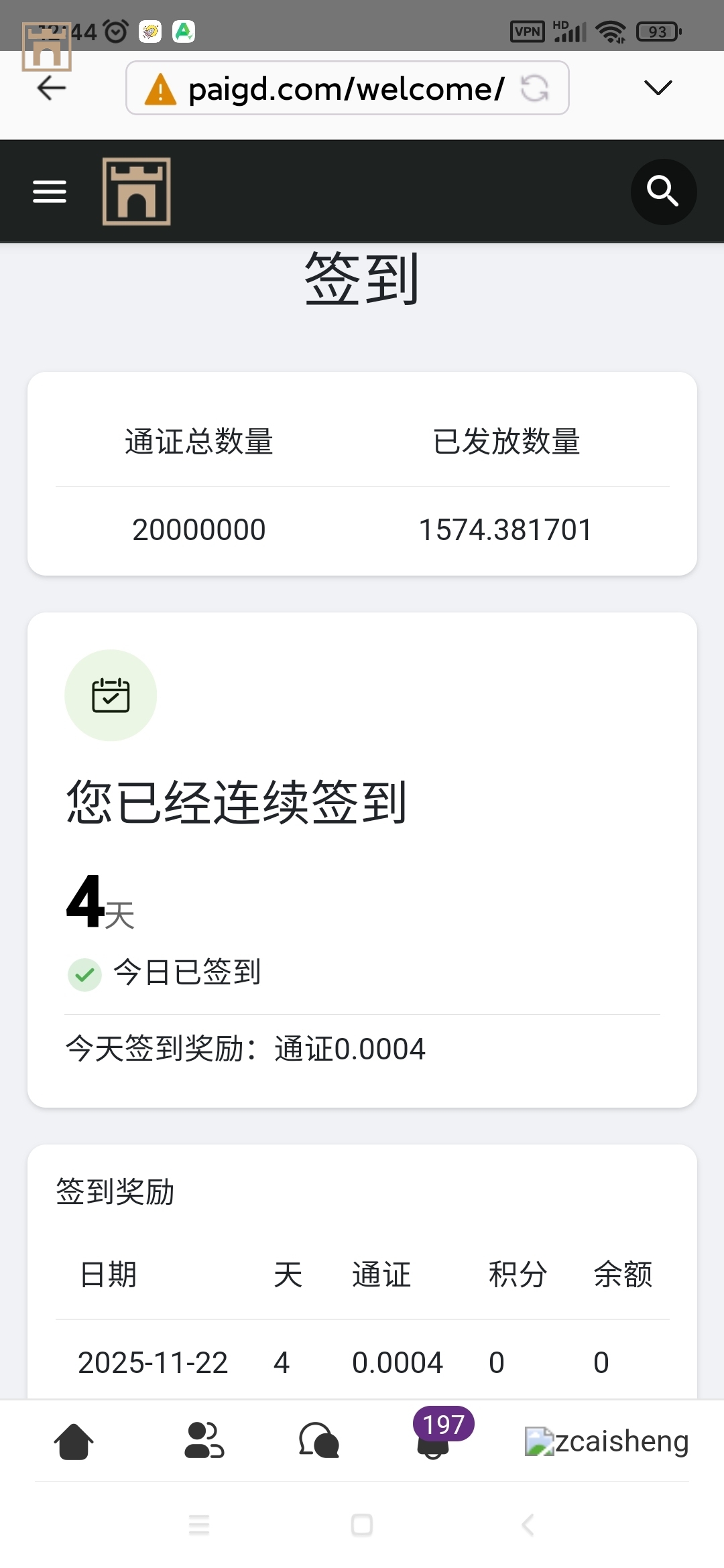Open the zcaisheng profile
This screenshot has height=1568, width=724.
tap(607, 1441)
